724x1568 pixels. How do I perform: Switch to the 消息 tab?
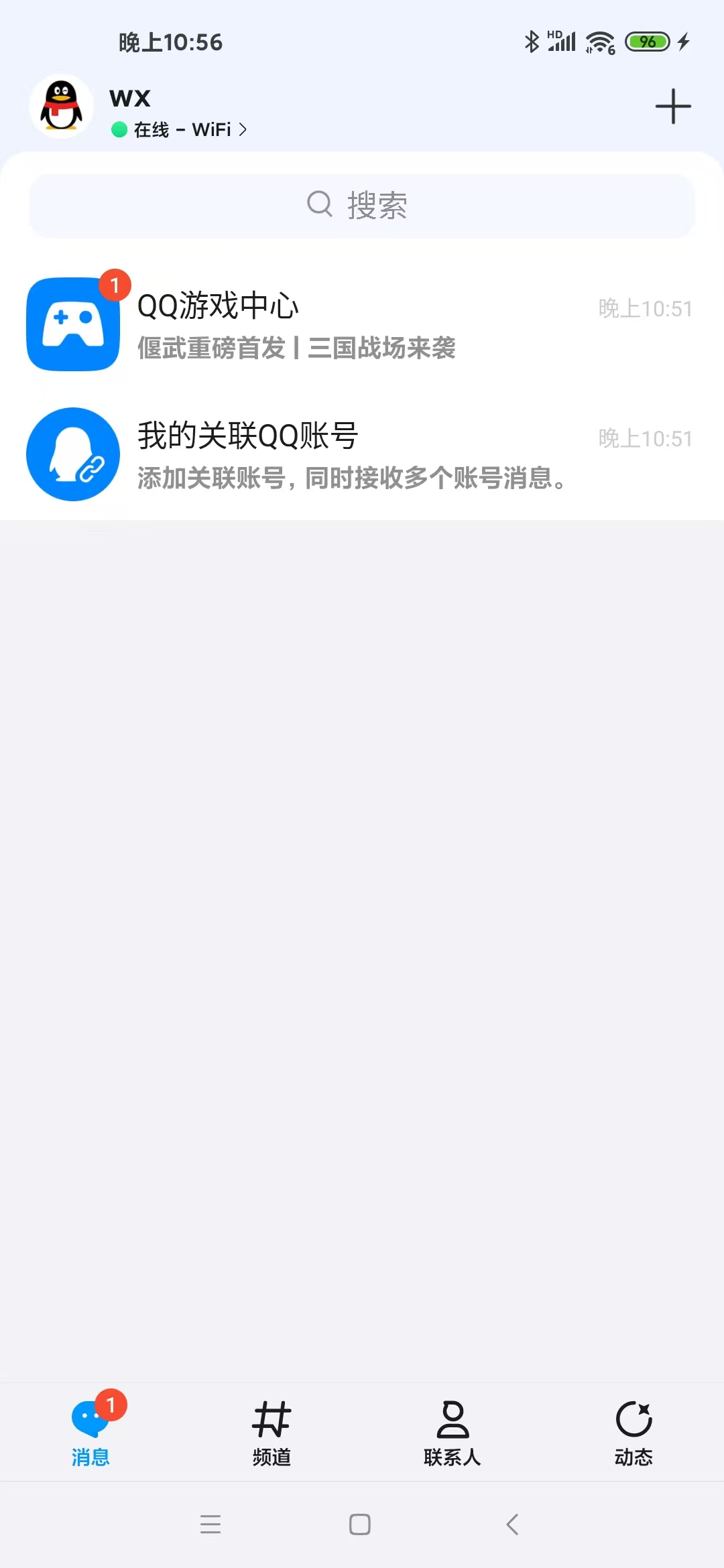click(90, 1433)
